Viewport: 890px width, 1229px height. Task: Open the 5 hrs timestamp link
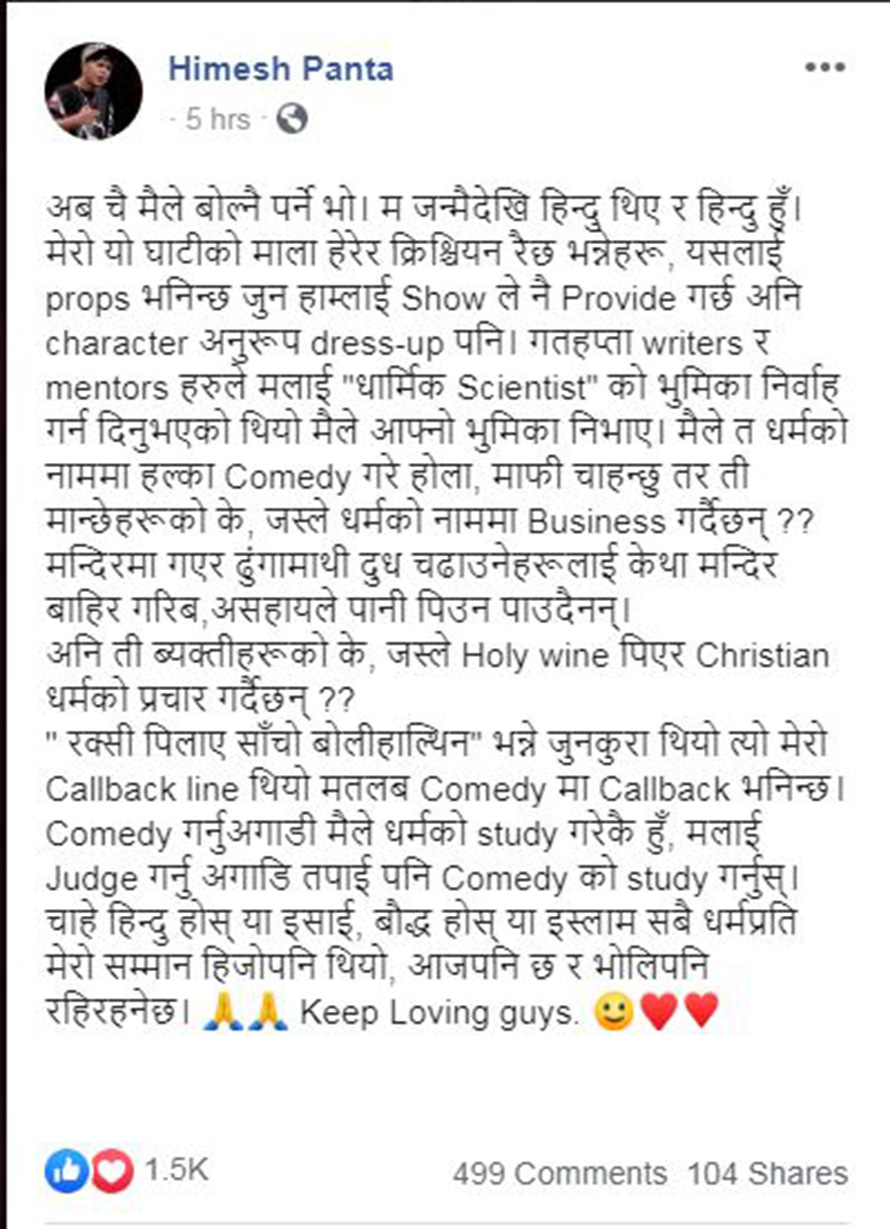click(217, 120)
